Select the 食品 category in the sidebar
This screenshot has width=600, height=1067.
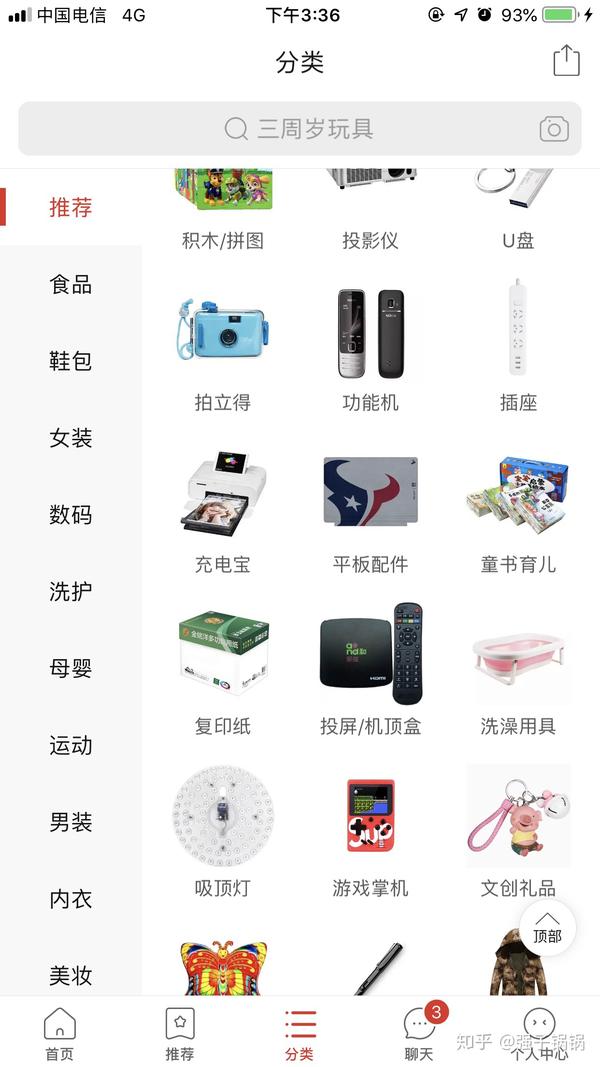point(71,284)
